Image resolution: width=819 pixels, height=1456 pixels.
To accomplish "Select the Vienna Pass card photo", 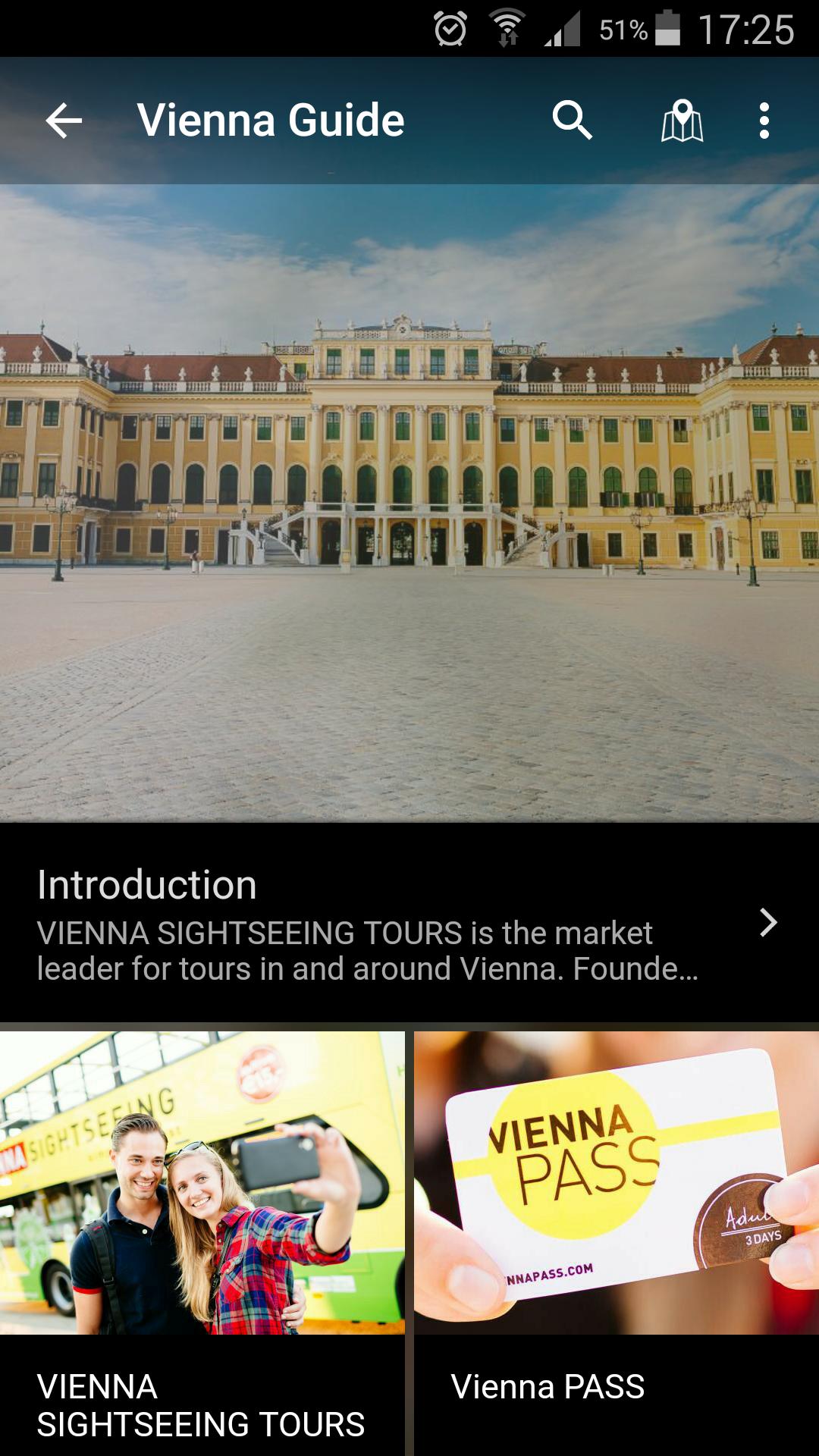I will click(614, 1183).
